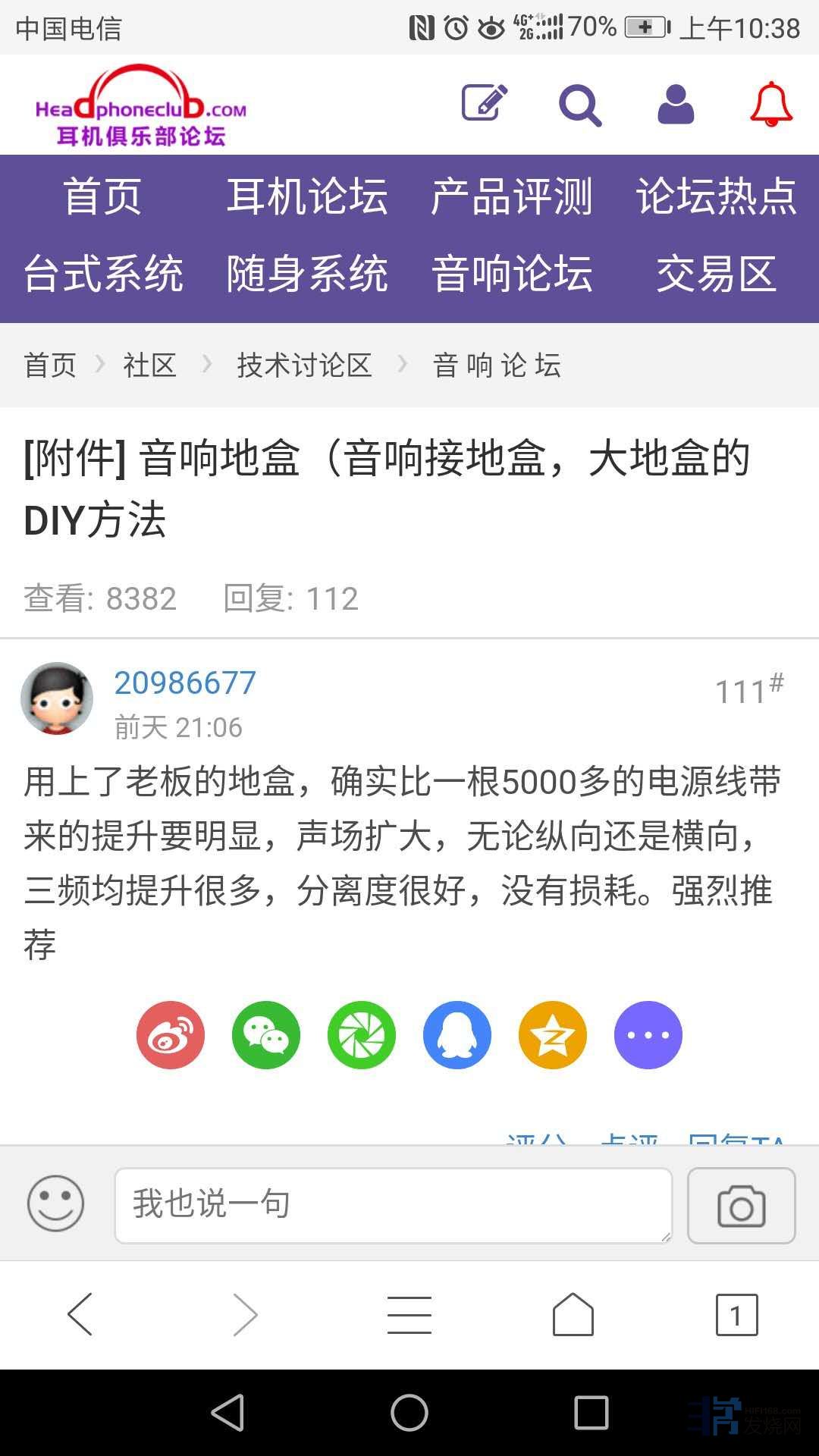Image resolution: width=819 pixels, height=1456 pixels.
Task: Open the search magnifier icon
Action: click(580, 105)
